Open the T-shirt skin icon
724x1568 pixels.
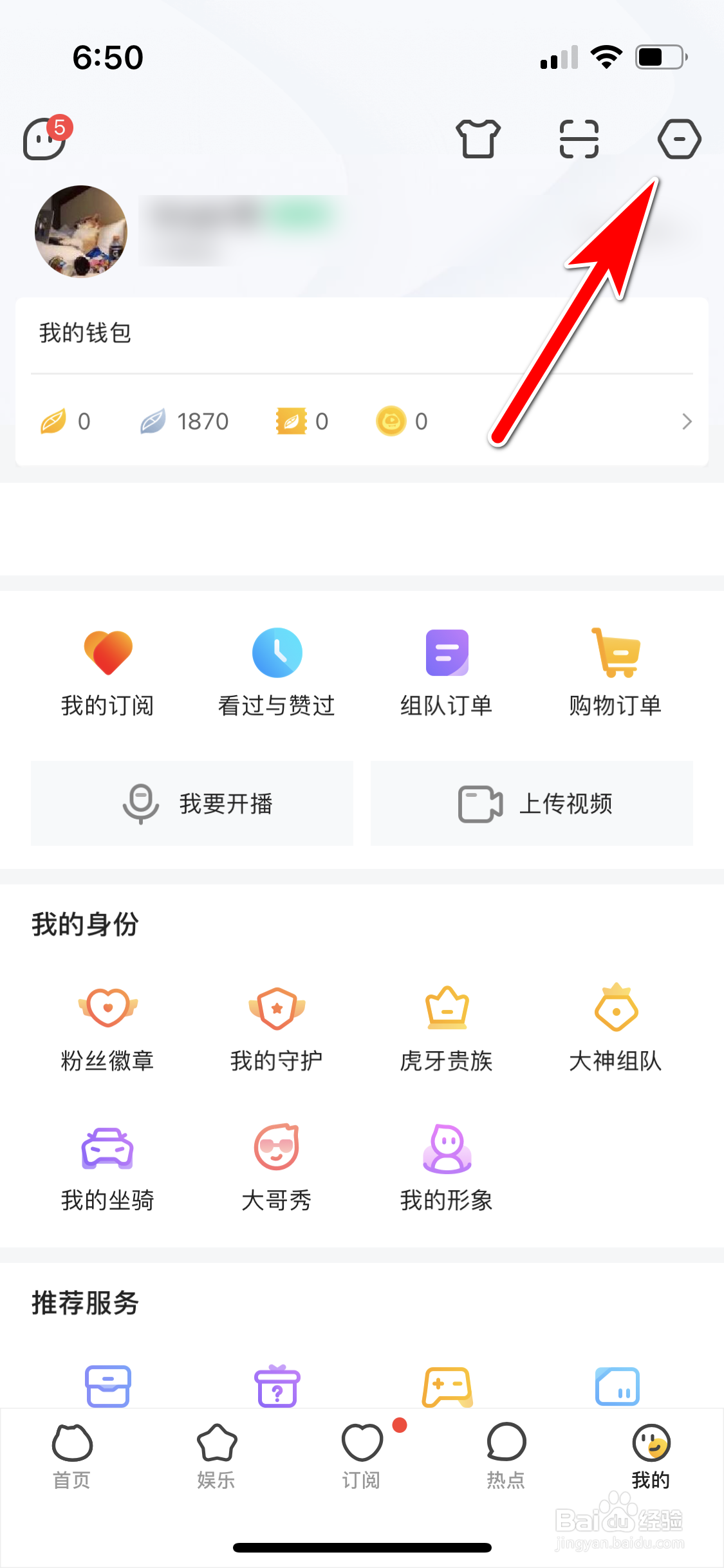coord(478,139)
